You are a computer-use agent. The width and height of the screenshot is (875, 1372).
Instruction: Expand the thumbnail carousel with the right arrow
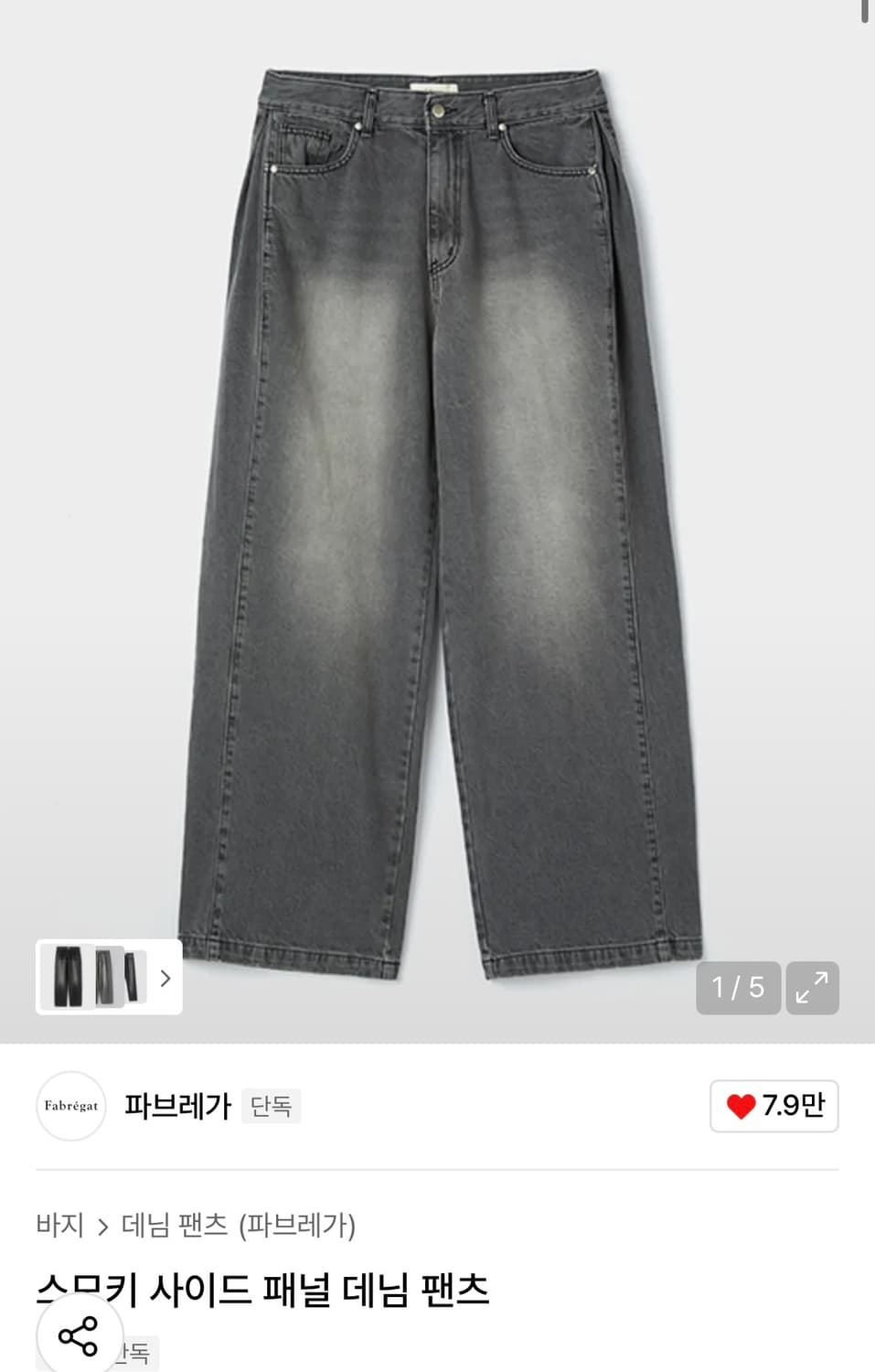(166, 979)
